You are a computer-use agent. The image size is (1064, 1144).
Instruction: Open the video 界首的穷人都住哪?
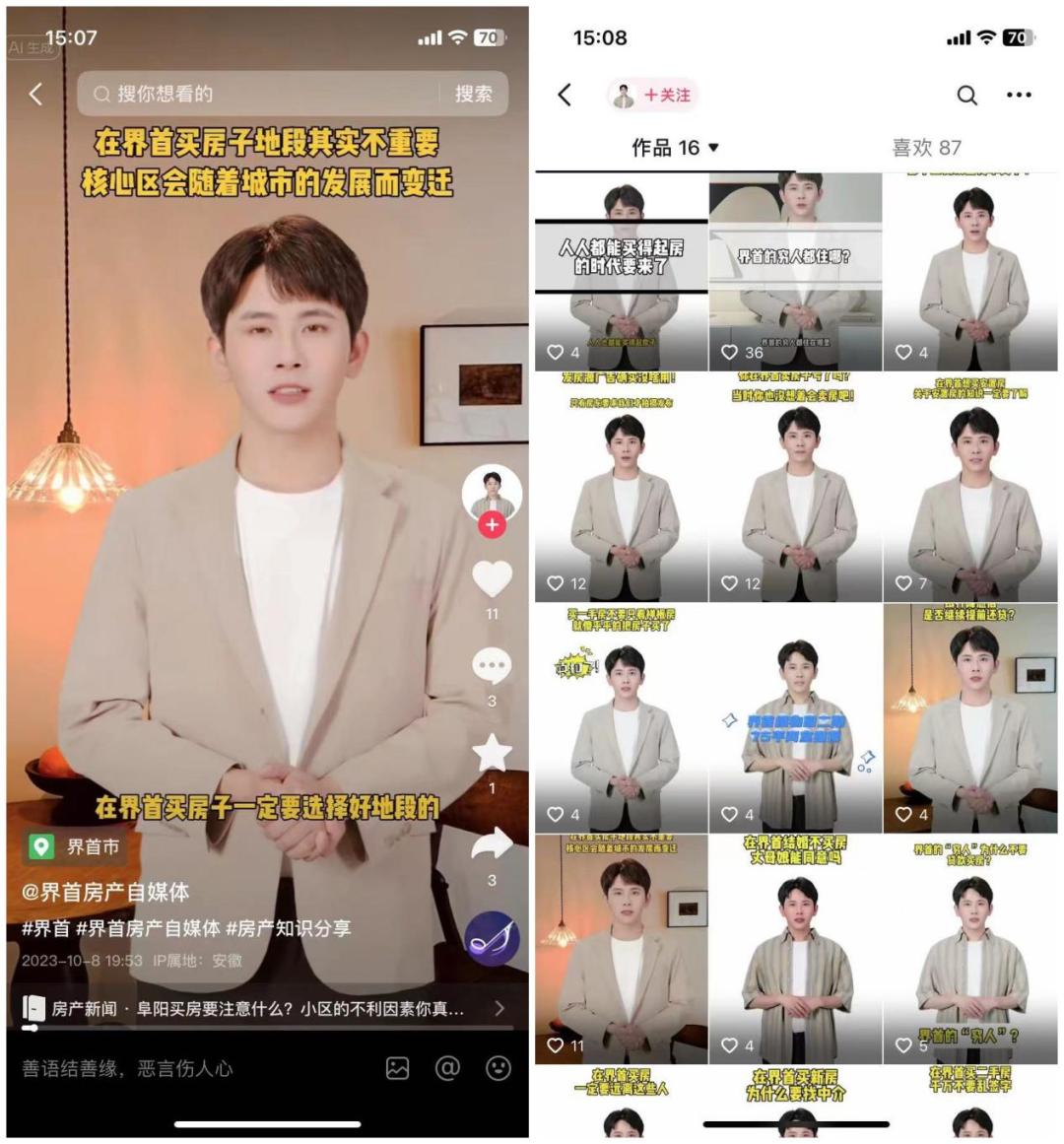(795, 273)
